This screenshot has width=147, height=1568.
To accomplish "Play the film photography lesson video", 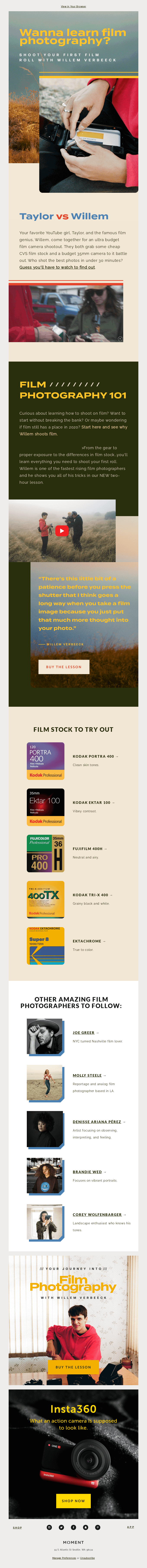I will tap(62, 531).
